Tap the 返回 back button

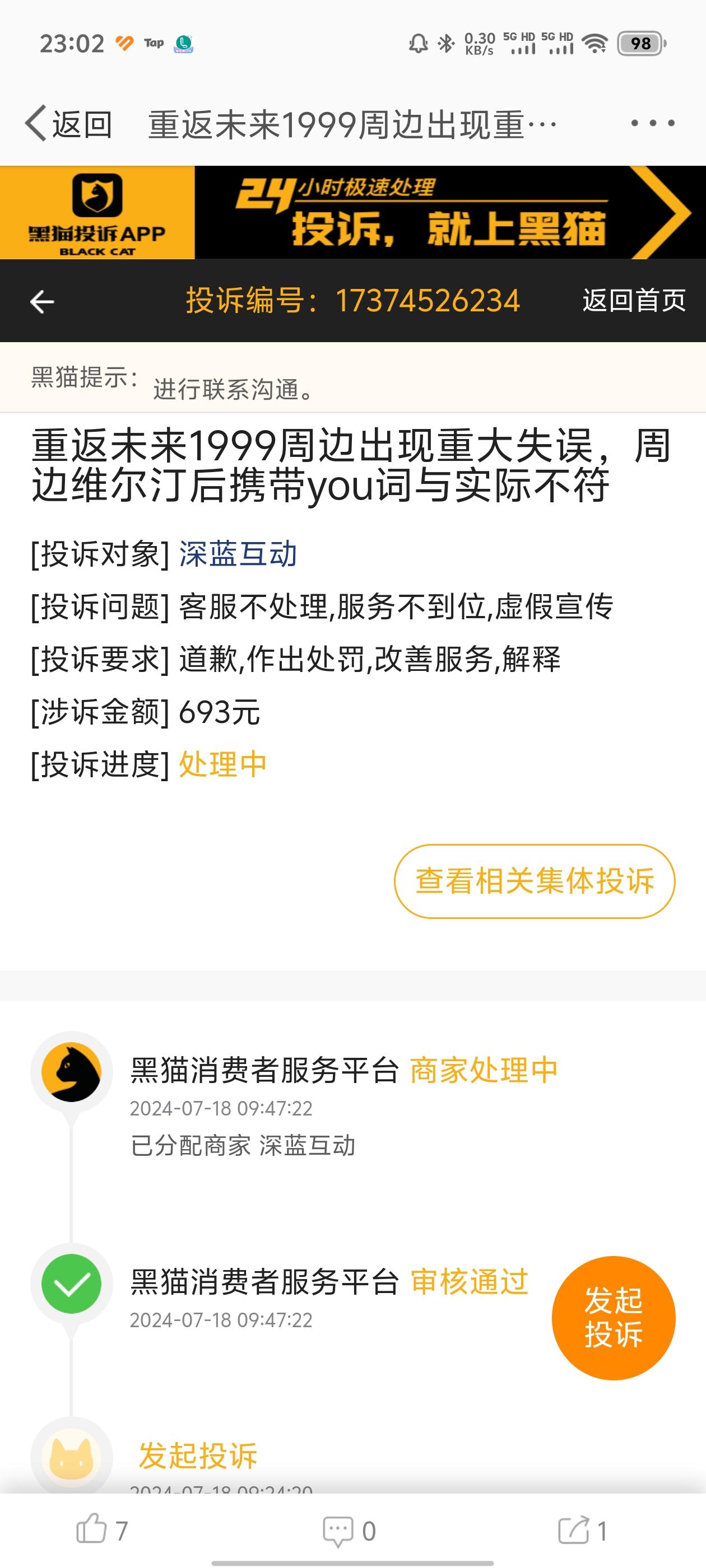68,124
